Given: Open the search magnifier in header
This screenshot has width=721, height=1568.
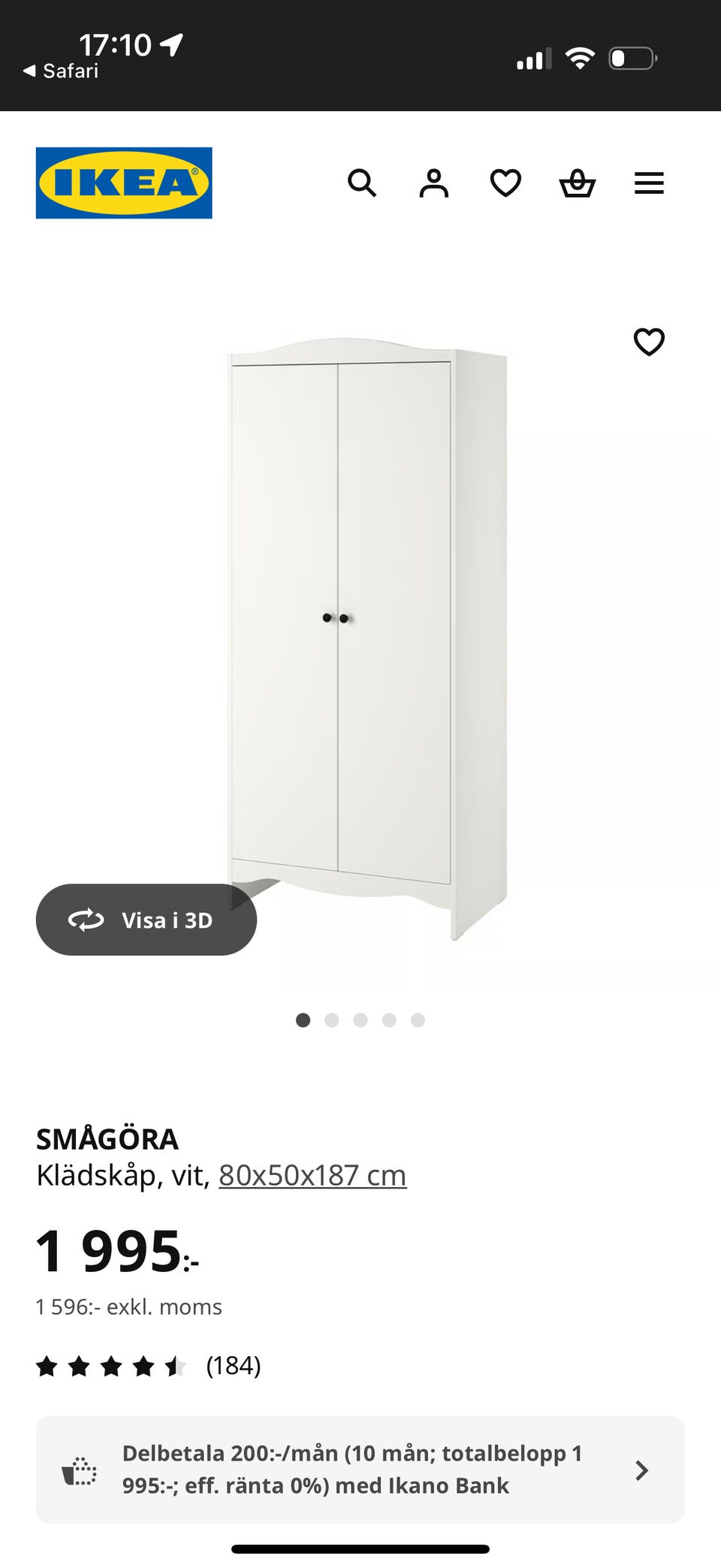Looking at the screenshot, I should (x=362, y=183).
